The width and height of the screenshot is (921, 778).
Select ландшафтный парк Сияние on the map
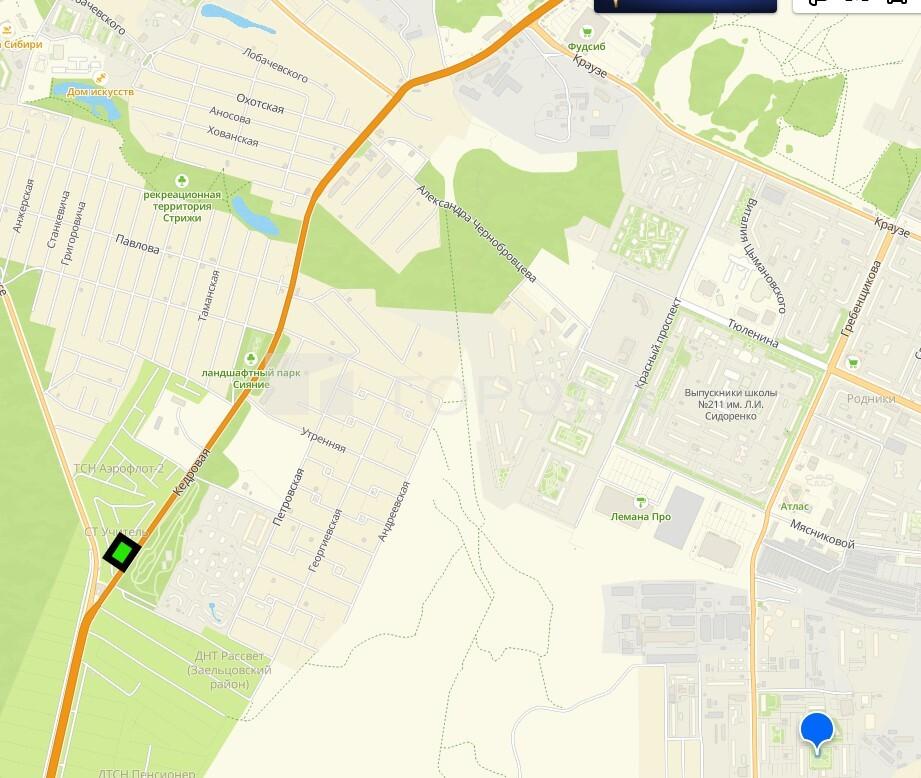[x=250, y=358]
